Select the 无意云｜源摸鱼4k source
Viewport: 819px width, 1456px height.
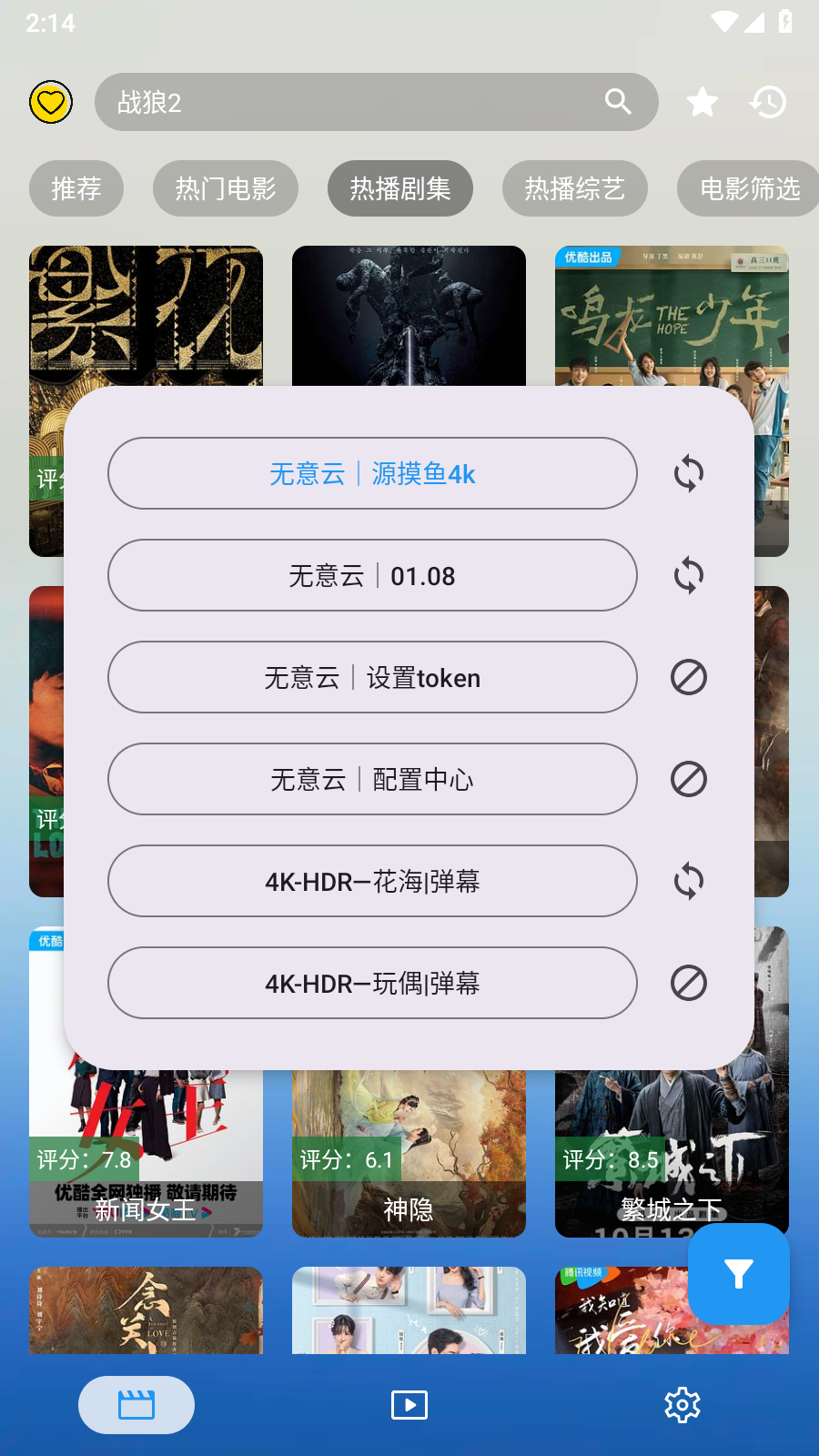[x=372, y=473]
